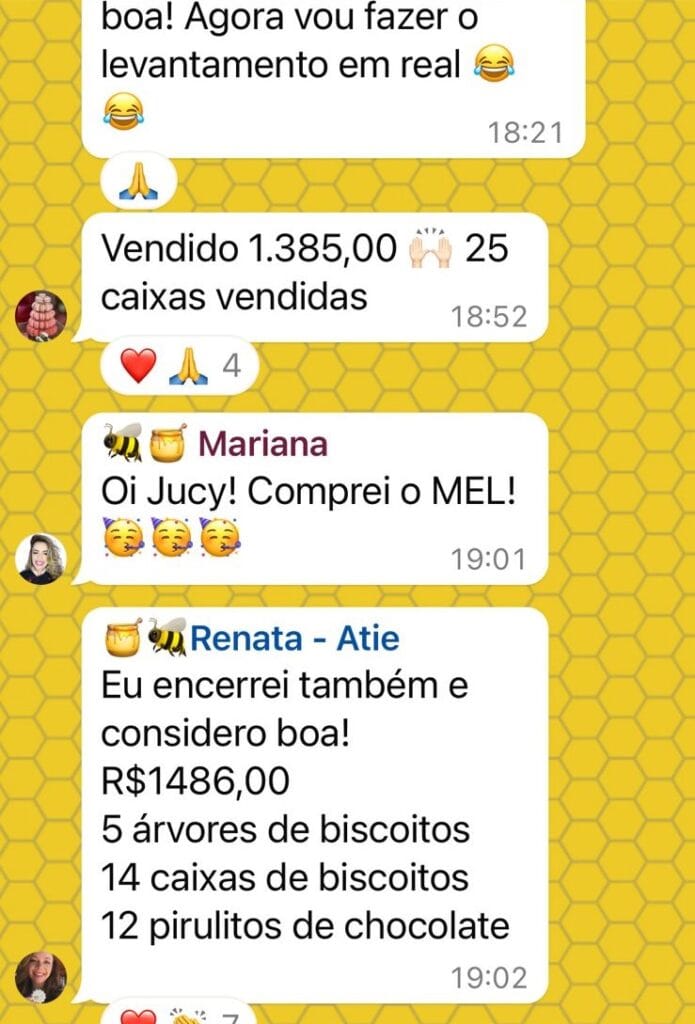Tap Mariana's profile photo
Screen dimensions: 695x1024
[41, 559]
